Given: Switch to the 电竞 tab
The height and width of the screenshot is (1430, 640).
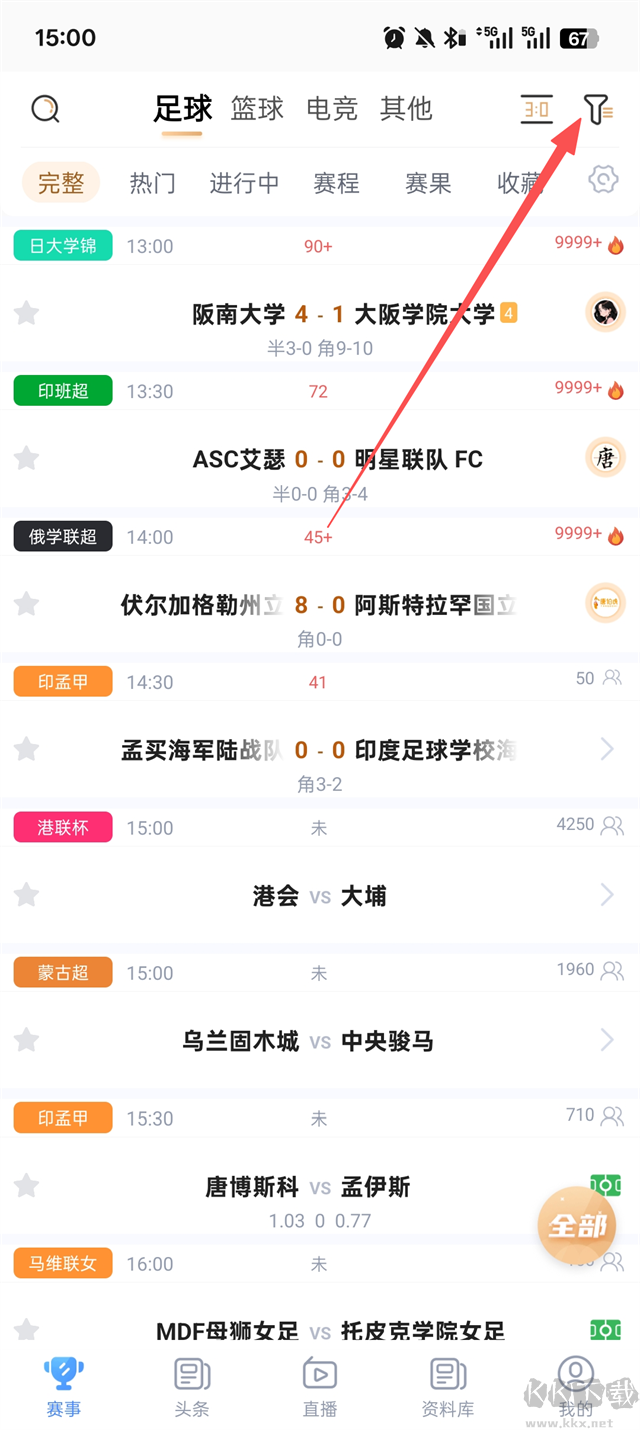Looking at the screenshot, I should (x=332, y=108).
